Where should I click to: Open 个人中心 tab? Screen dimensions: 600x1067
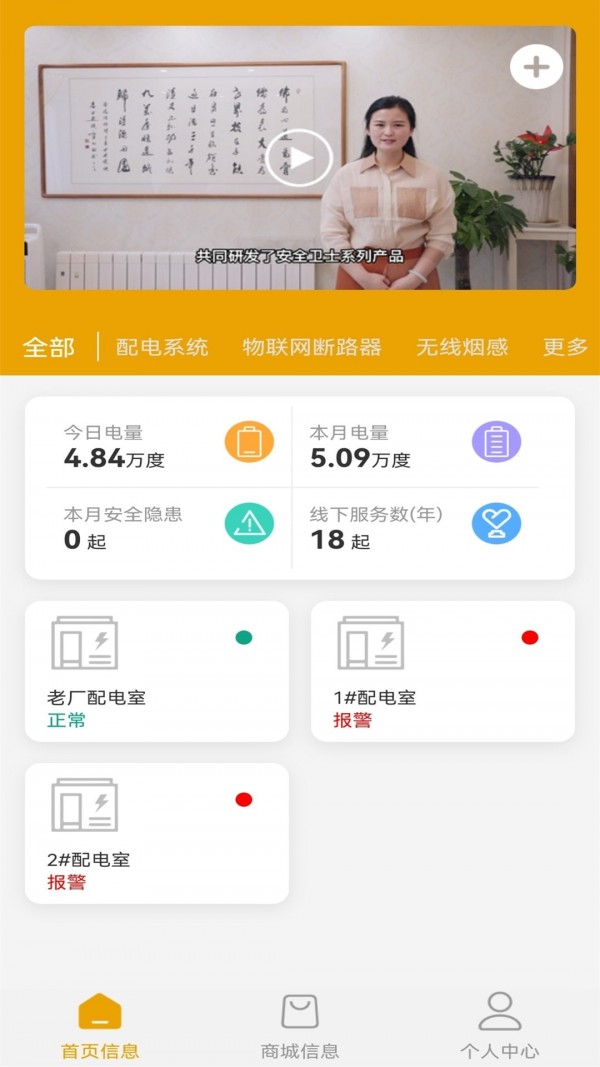(499, 1026)
